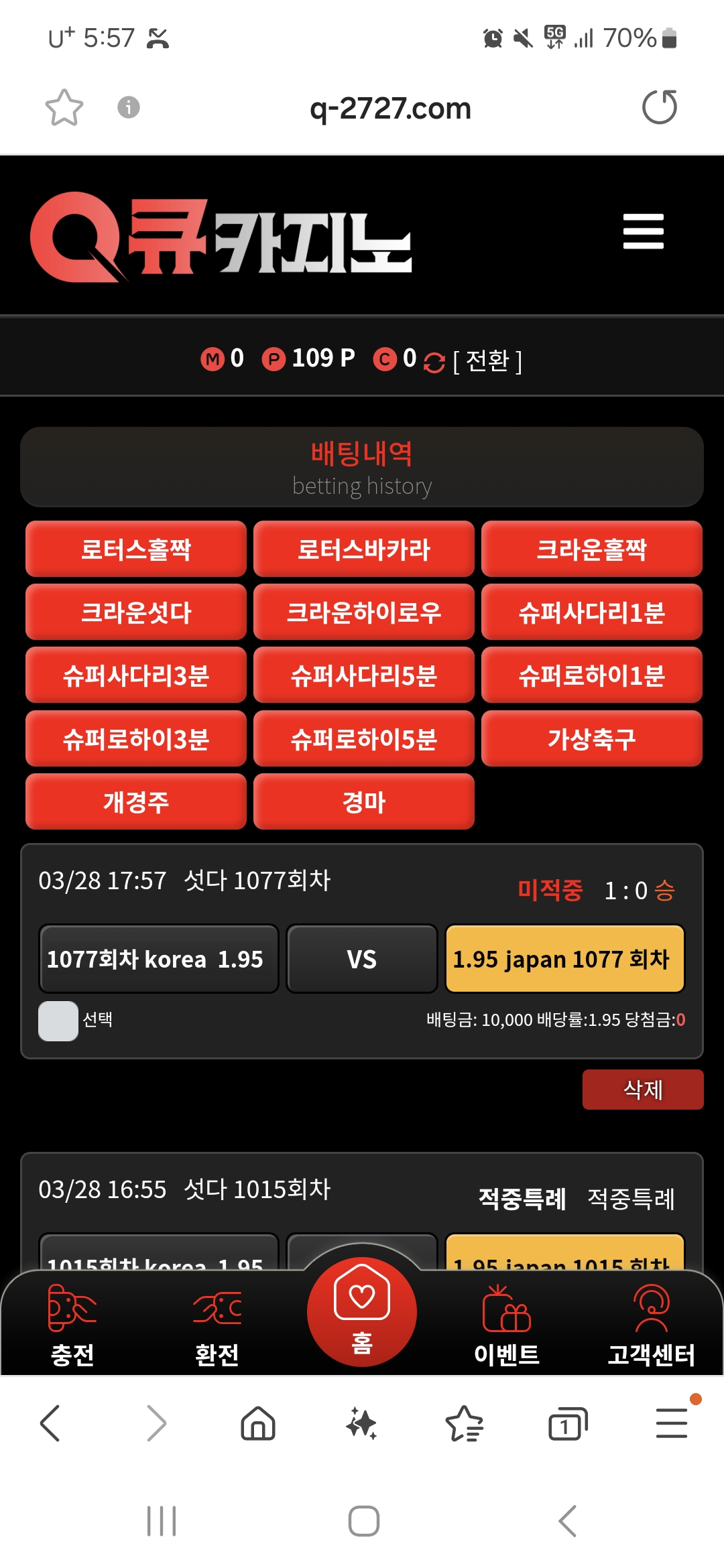Image resolution: width=724 pixels, height=1568 pixels.
Task: Bookmark this site with the star
Action: [x=64, y=107]
